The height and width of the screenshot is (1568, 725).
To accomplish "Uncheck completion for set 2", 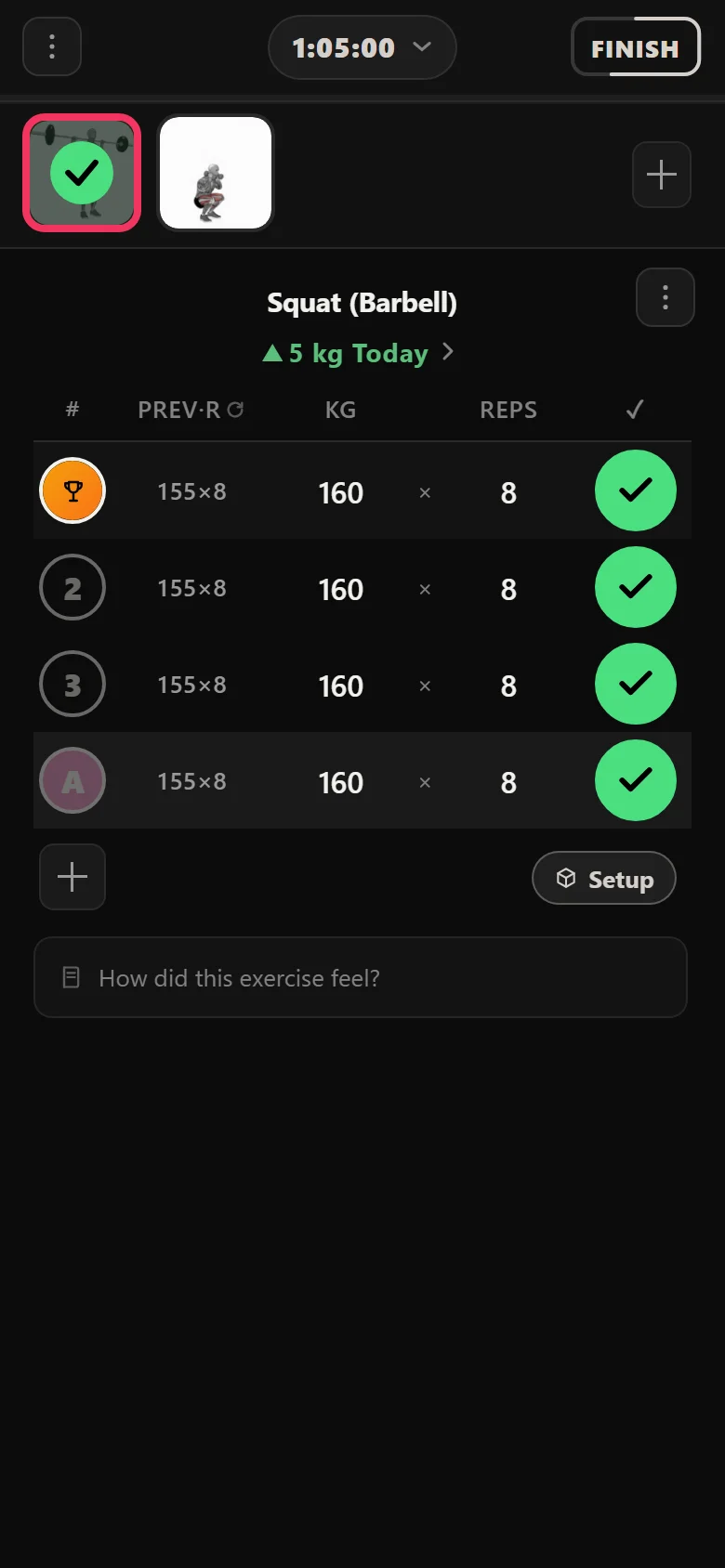I will click(x=636, y=587).
